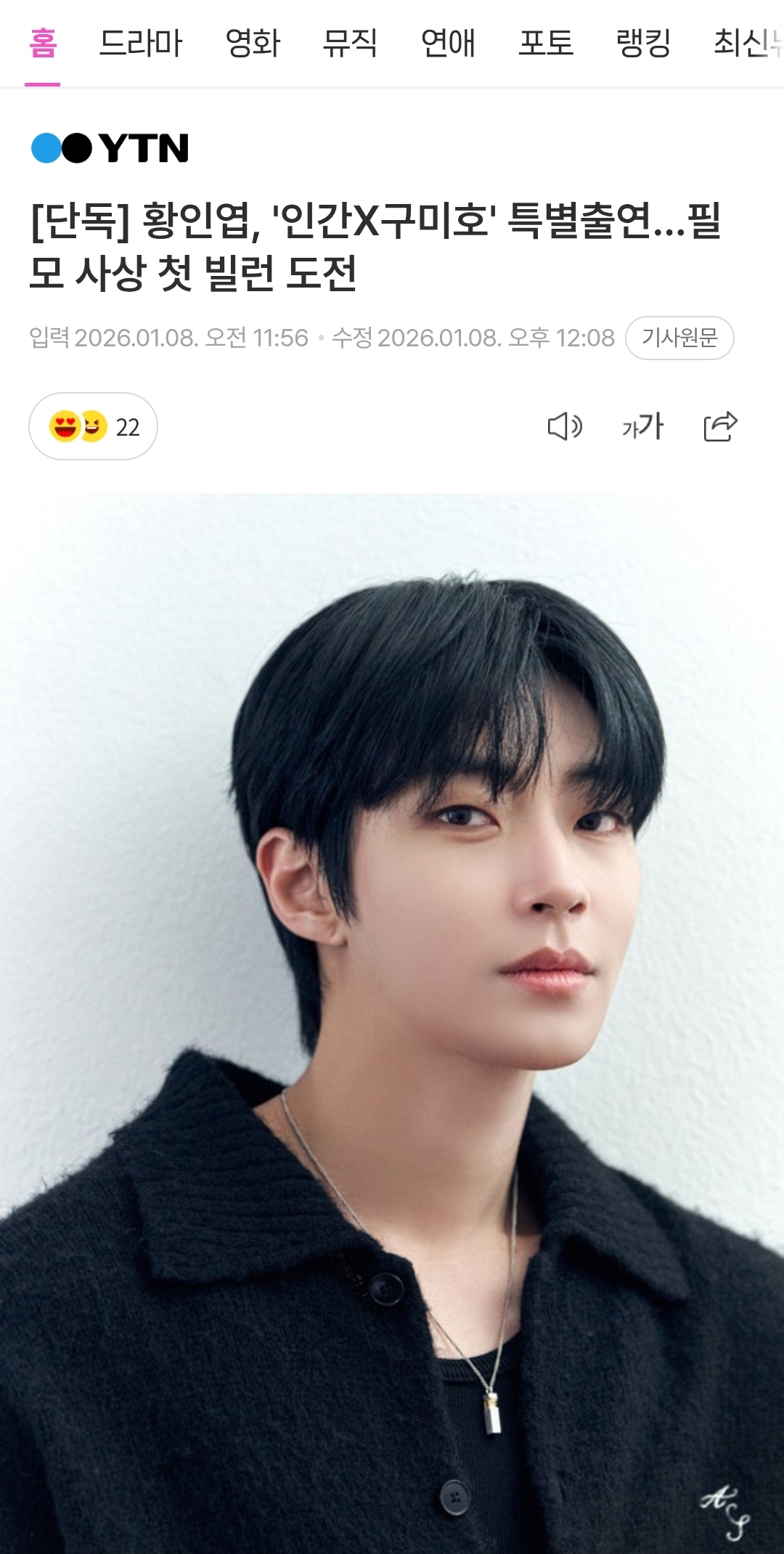
Task: Share this article
Action: pos(720,426)
